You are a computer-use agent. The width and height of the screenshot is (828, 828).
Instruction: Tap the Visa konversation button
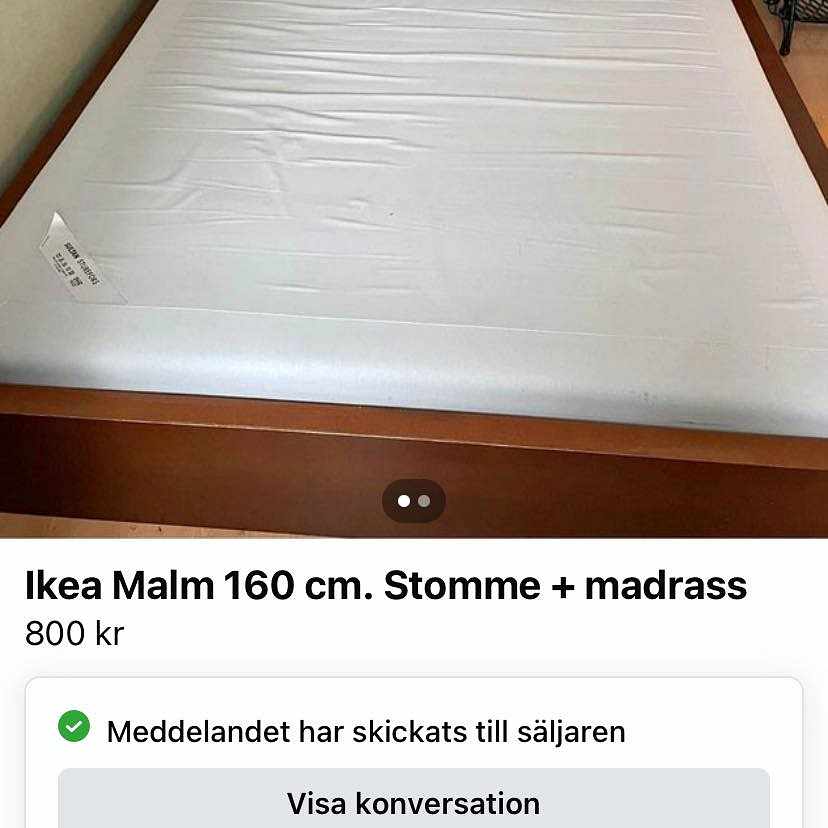pyautogui.click(x=413, y=802)
